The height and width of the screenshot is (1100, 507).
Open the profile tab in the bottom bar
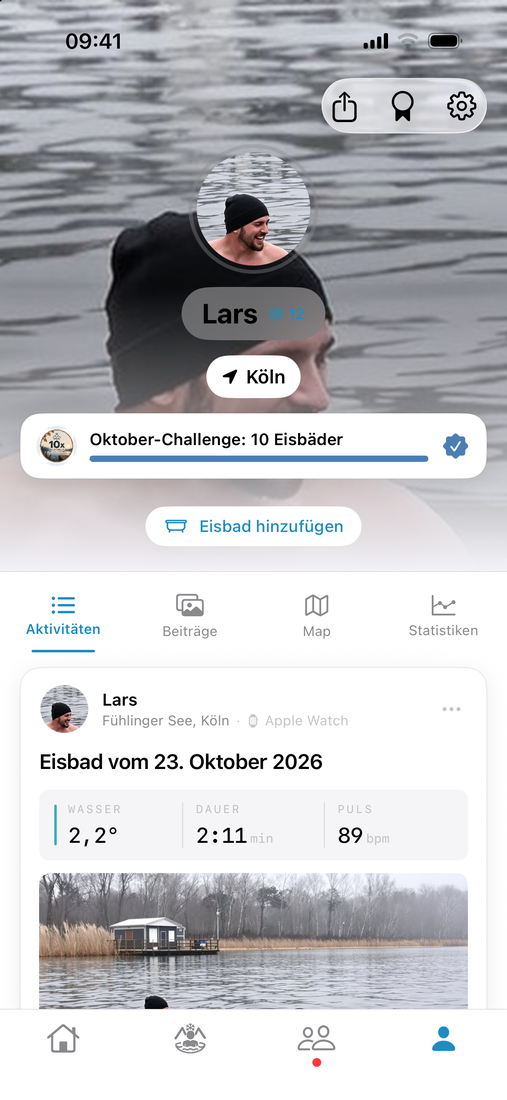(443, 1038)
